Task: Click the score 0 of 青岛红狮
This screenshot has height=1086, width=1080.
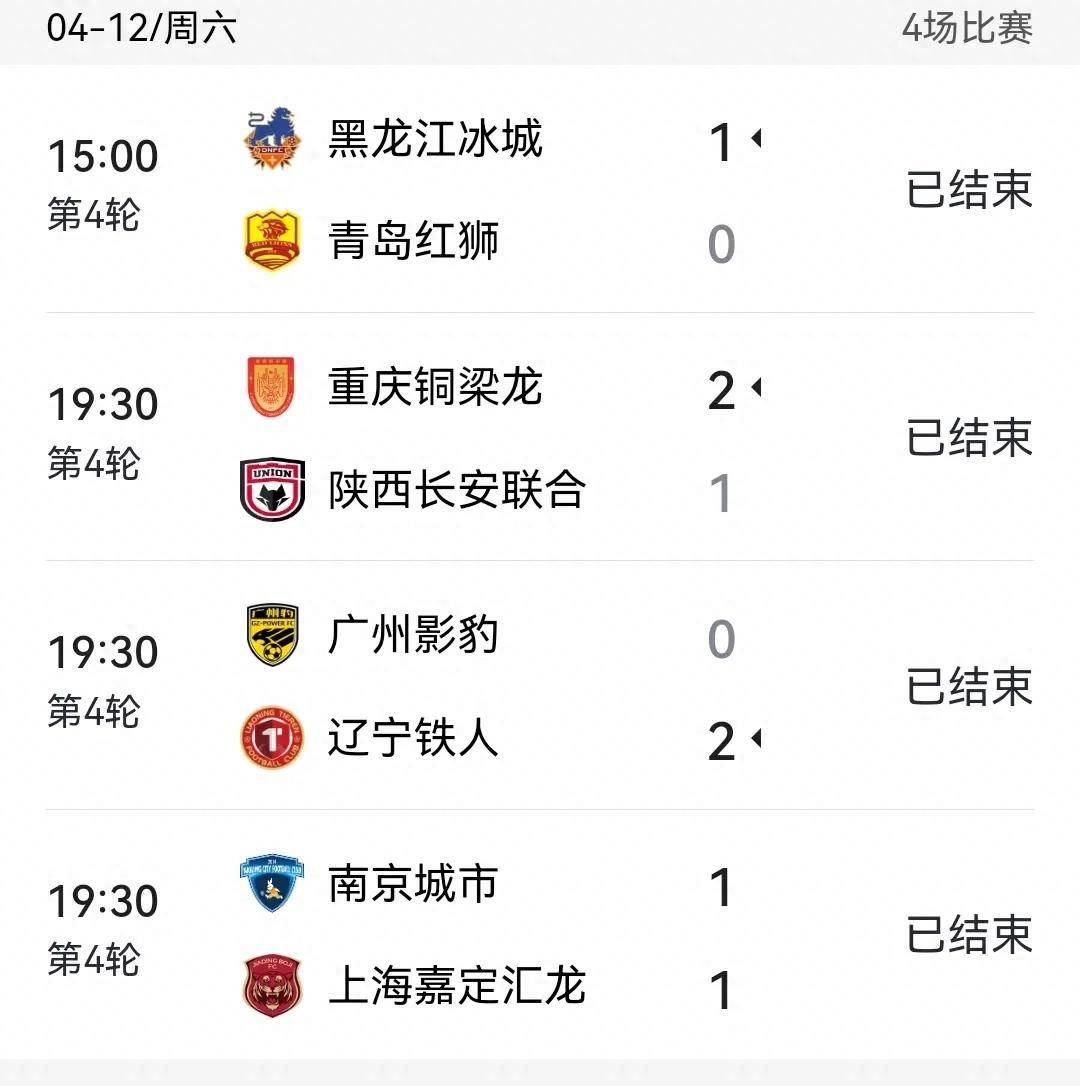Action: point(720,240)
